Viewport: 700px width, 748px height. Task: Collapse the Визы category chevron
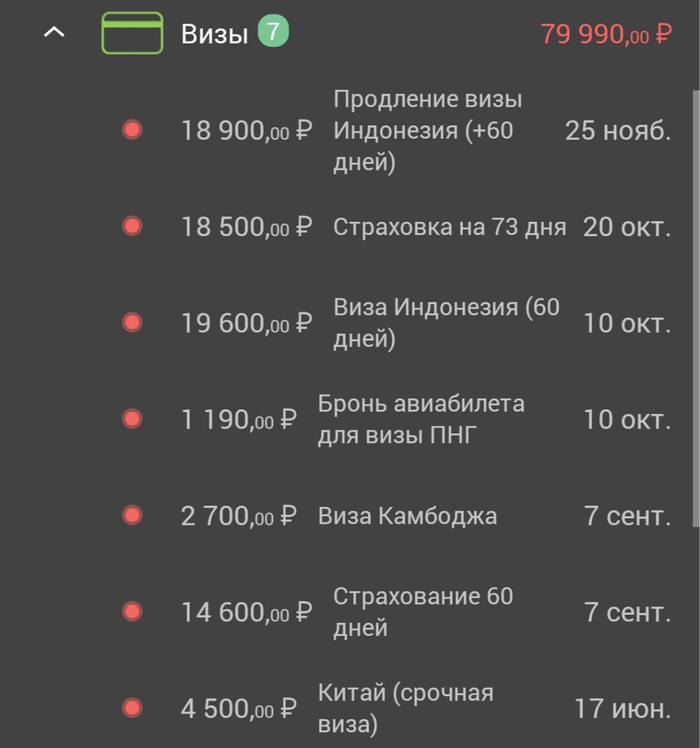[54, 33]
